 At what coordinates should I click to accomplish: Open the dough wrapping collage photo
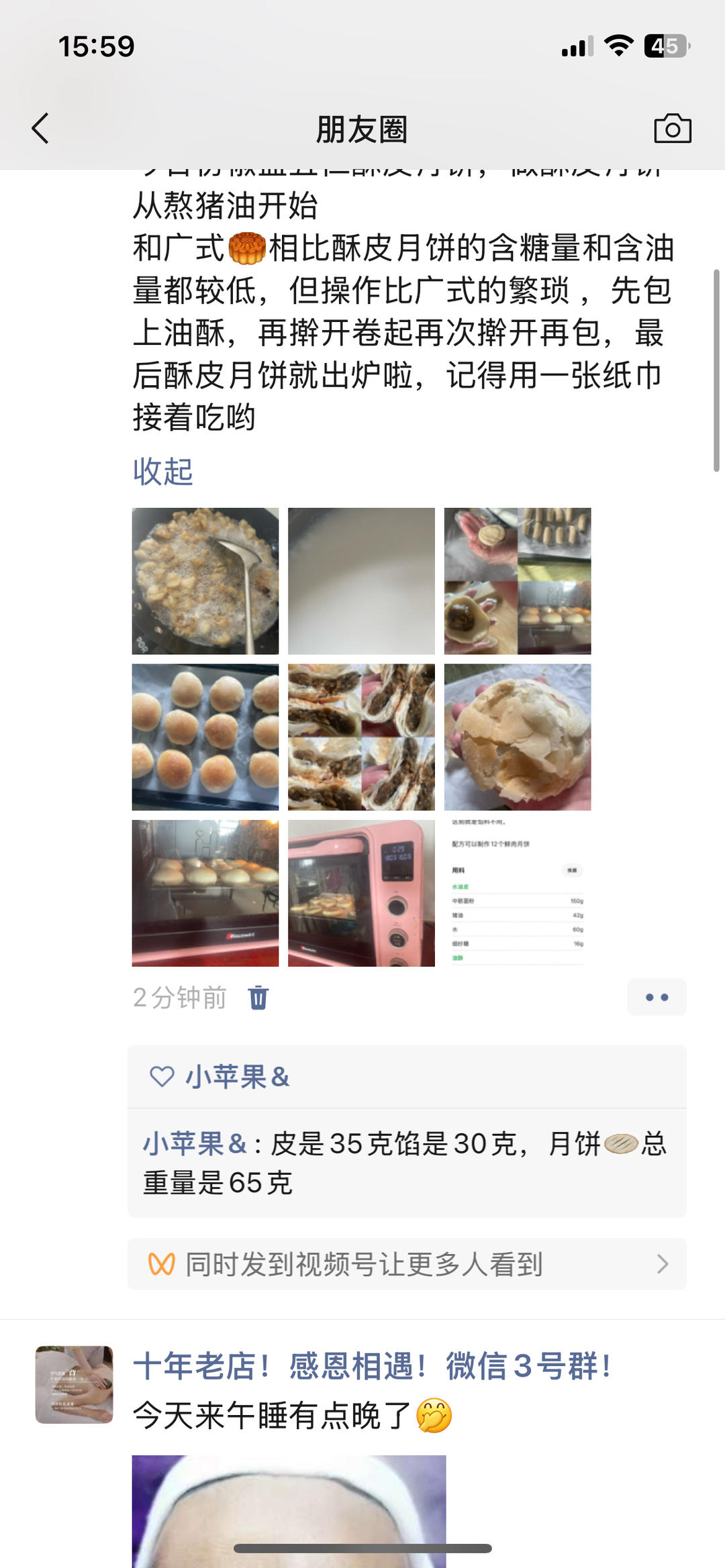tap(518, 581)
